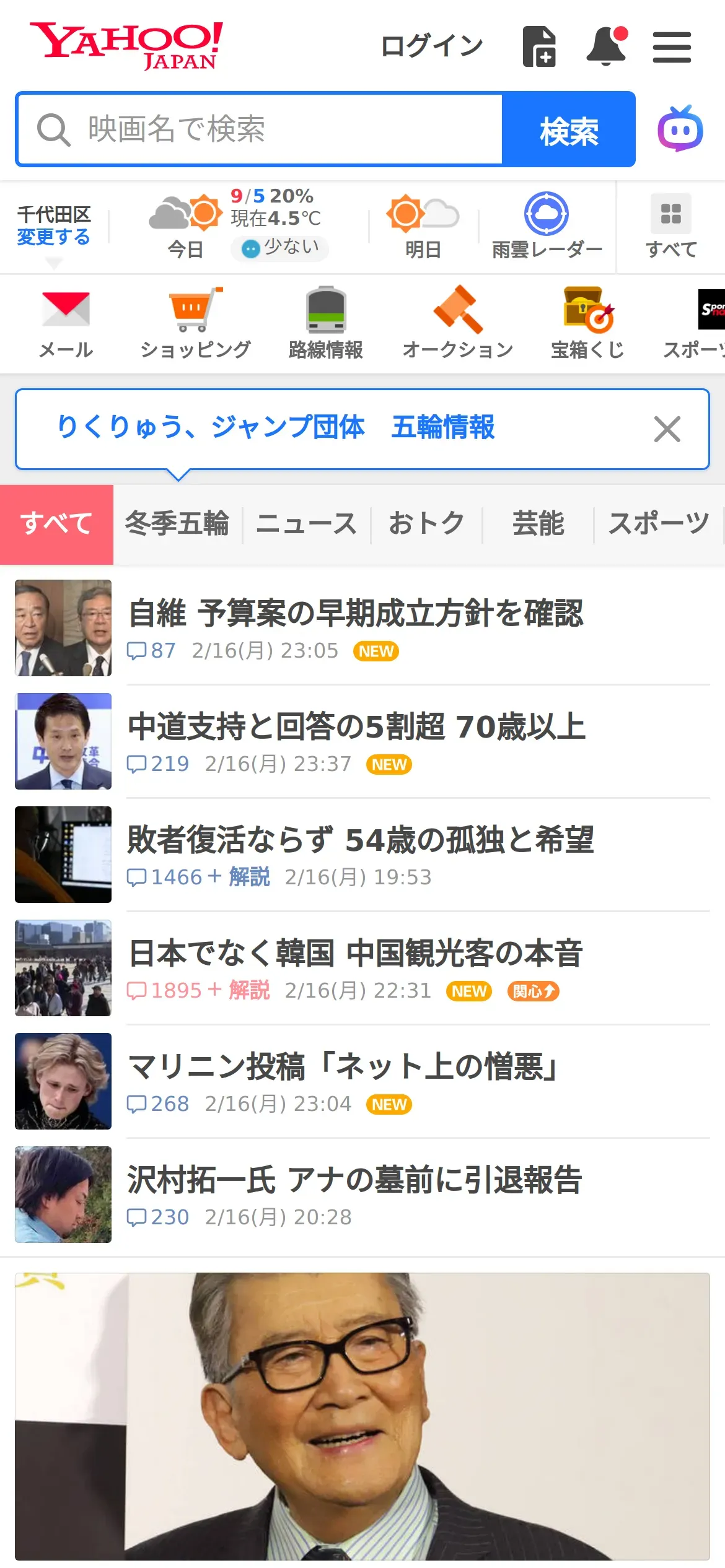Viewport: 725px width, 1568px height.
Task: Switch to the ニュース tab
Action: pos(306,523)
